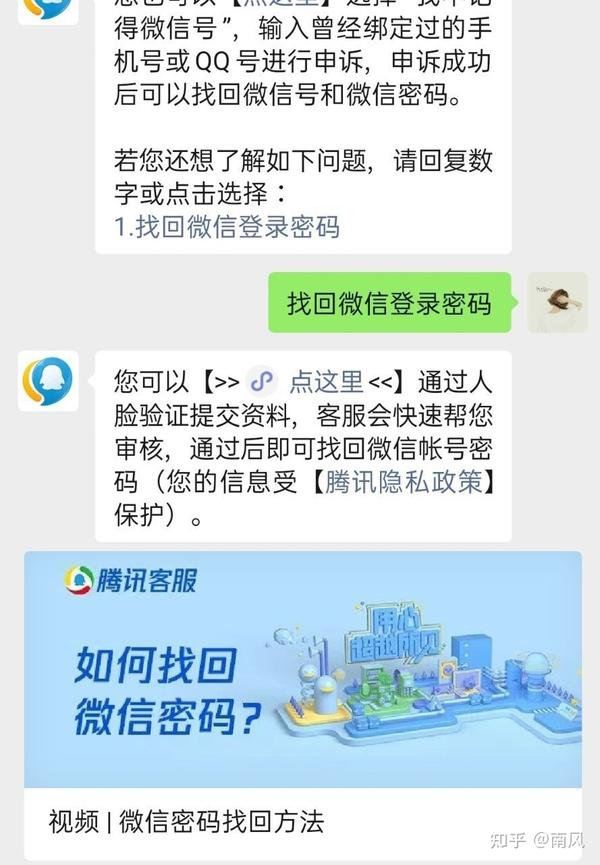Tap my profile avatar beside the green message
The height and width of the screenshot is (865, 600).
[x=557, y=302]
